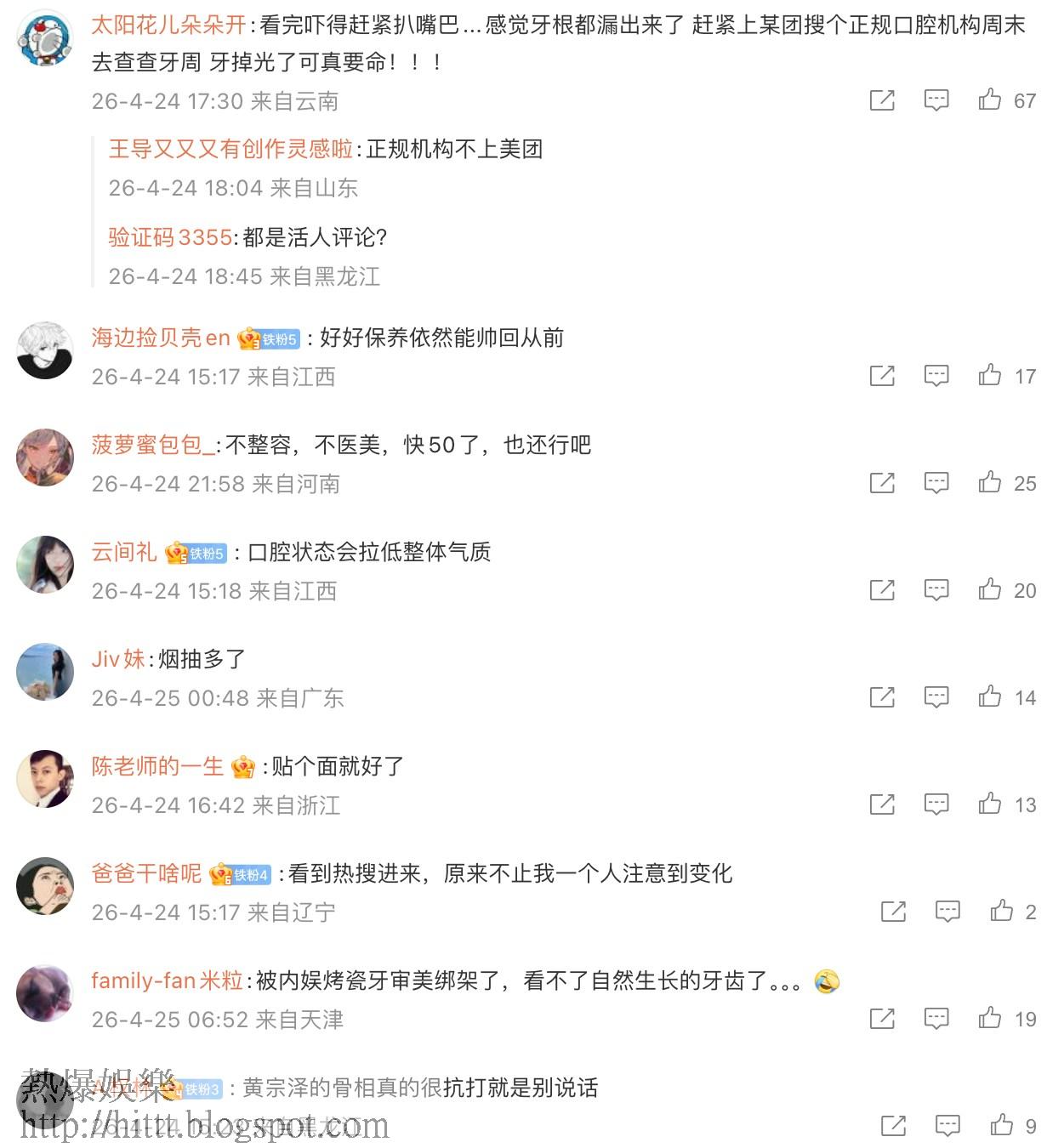This screenshot has width=1064, height=1148.
Task: View Jiv妹's profile via username
Action: click(x=118, y=659)
